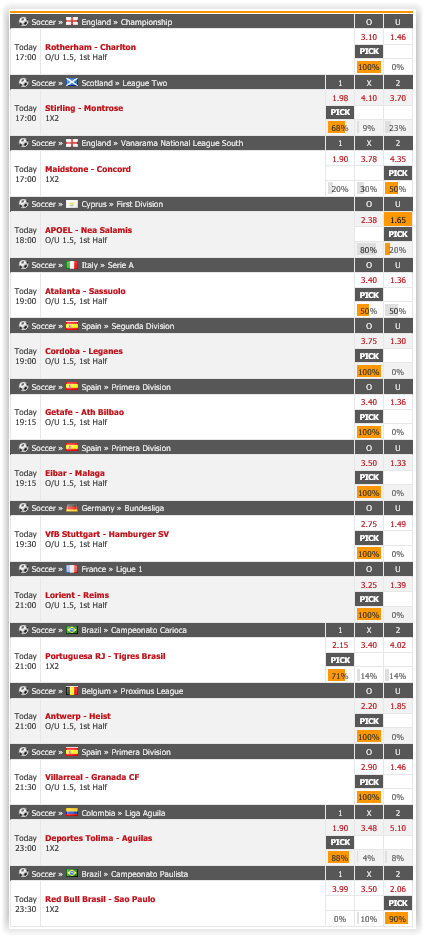Open the Cordoba - Leganes match
Image resolution: width=424 pixels, height=937 pixels.
pyautogui.click(x=84, y=351)
